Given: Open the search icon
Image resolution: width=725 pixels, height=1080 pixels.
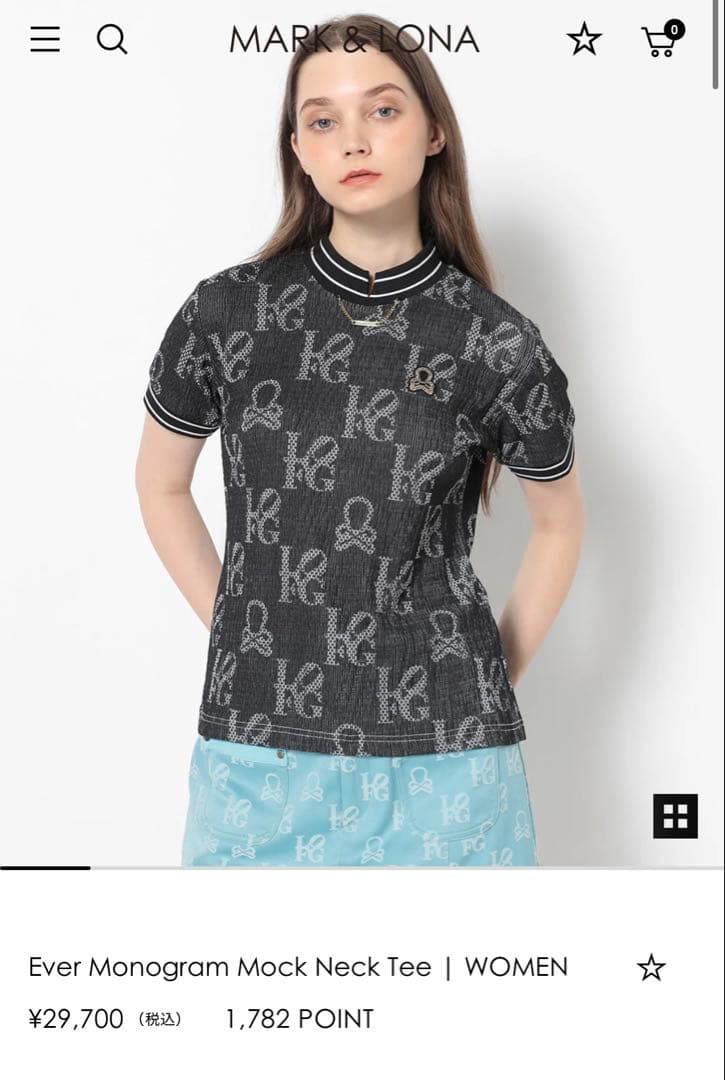Looking at the screenshot, I should 112,40.
